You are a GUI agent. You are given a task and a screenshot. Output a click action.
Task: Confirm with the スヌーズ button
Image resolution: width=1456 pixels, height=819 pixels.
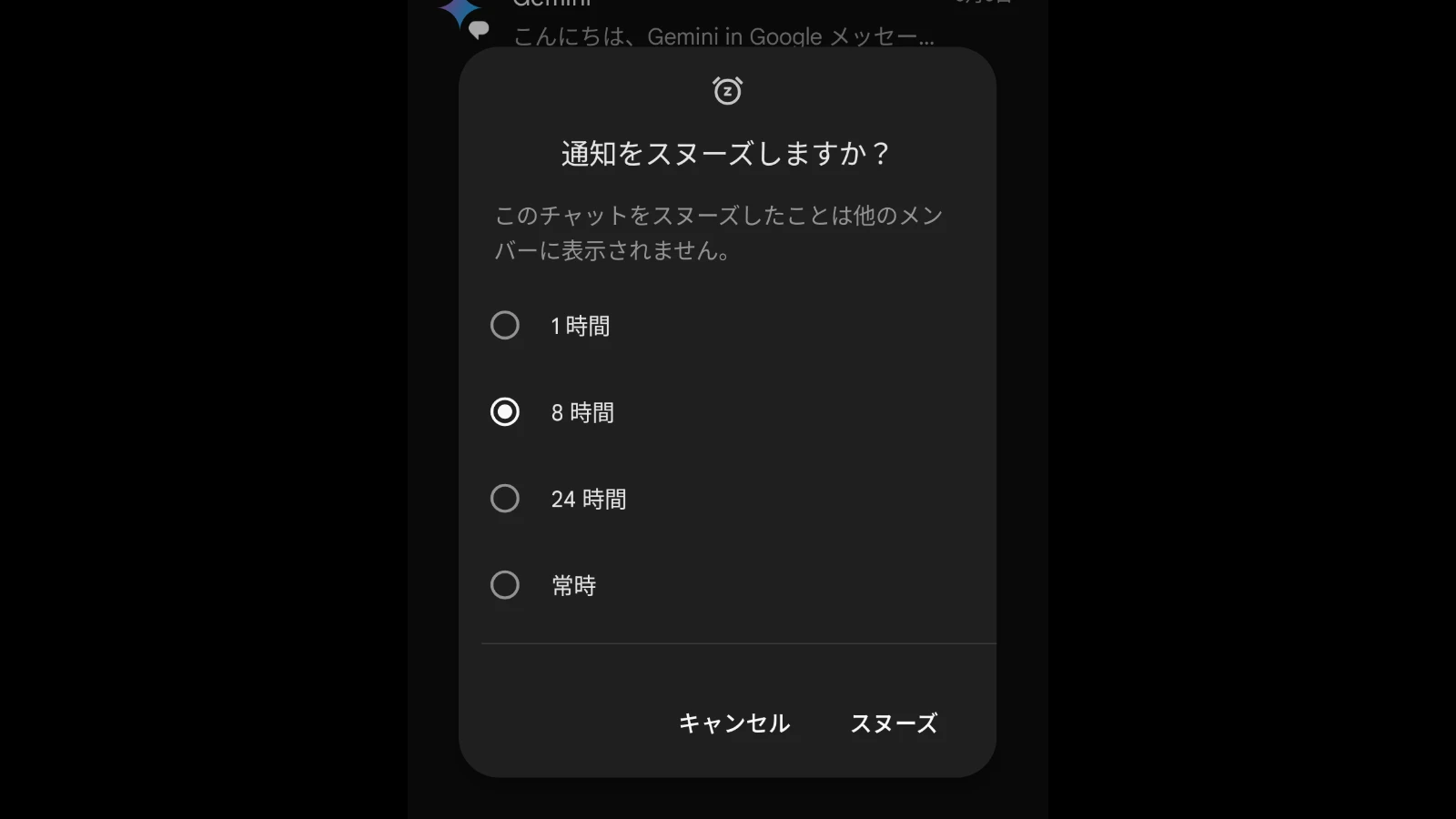tap(894, 723)
